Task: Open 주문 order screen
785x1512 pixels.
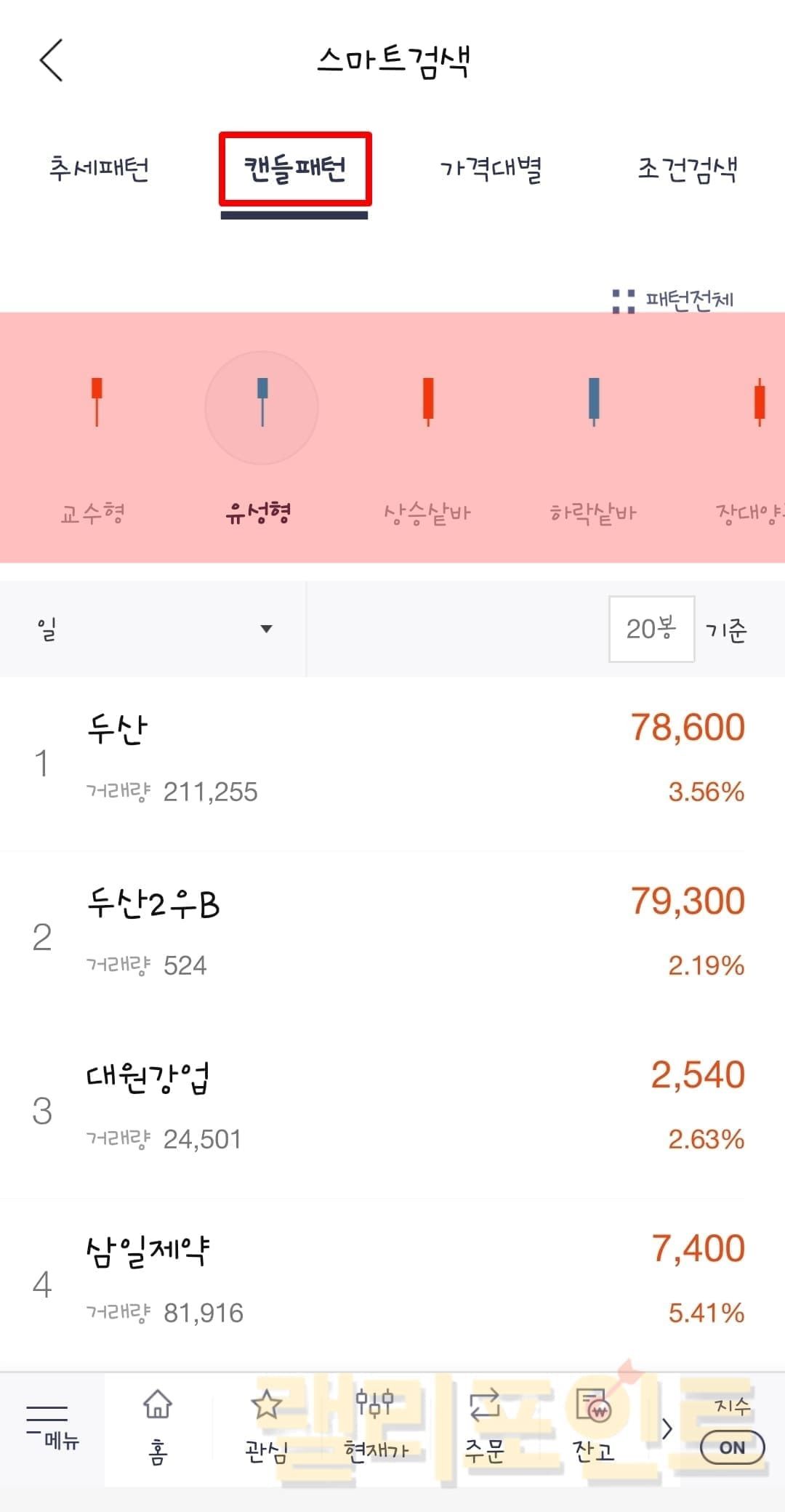Action: click(485, 1428)
